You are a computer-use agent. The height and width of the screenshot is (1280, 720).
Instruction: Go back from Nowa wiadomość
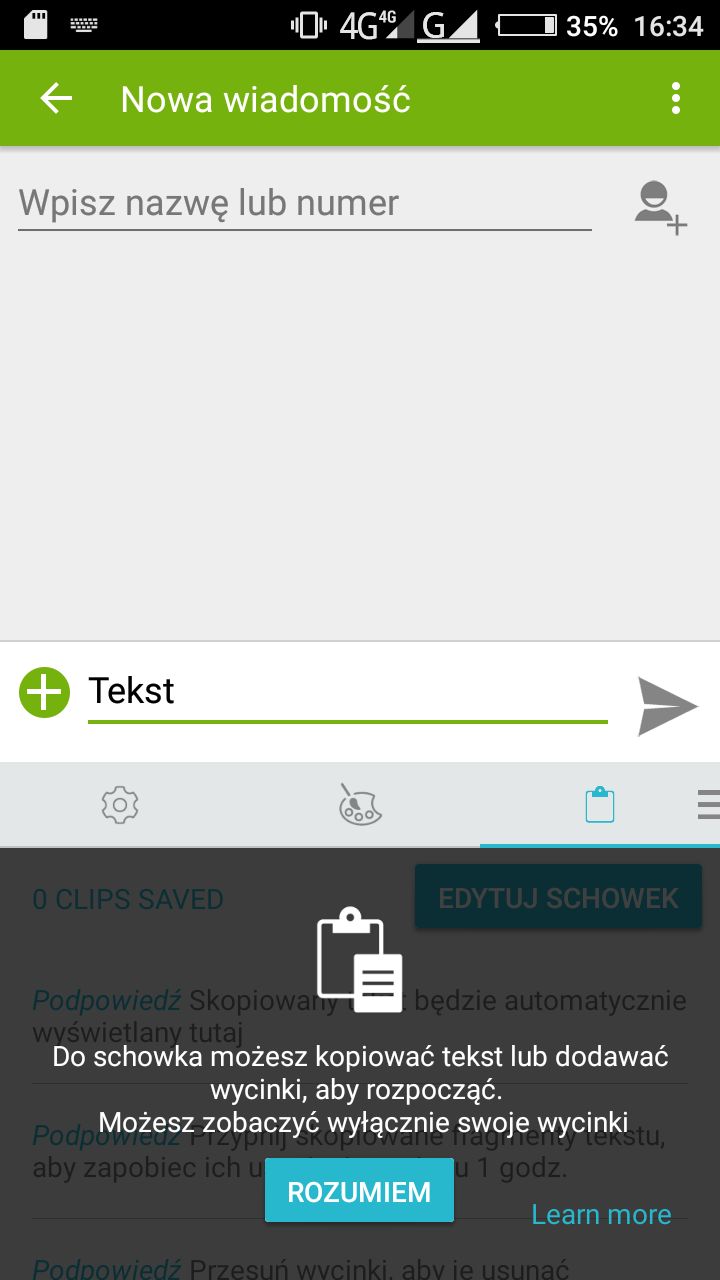(x=56, y=98)
